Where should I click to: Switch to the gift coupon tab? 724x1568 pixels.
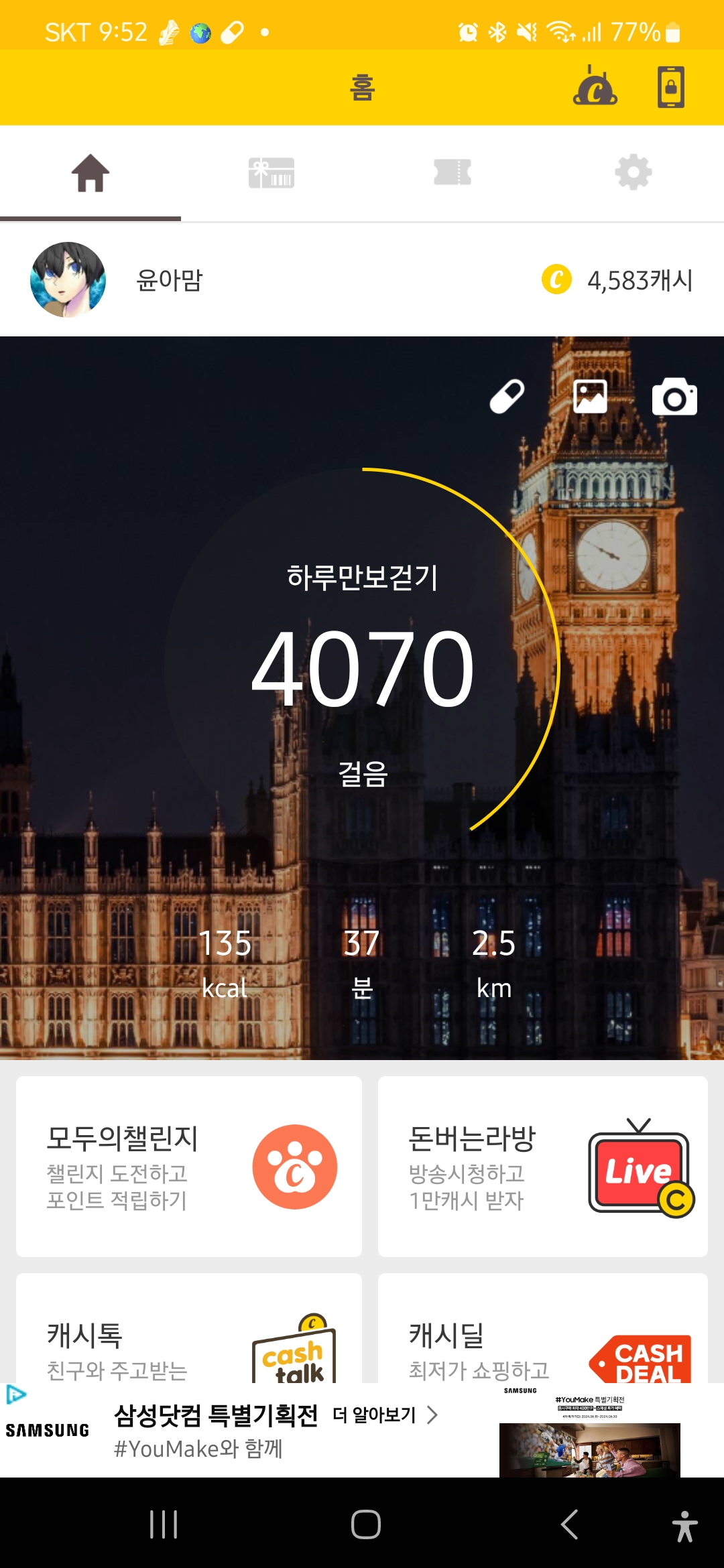coord(271,173)
